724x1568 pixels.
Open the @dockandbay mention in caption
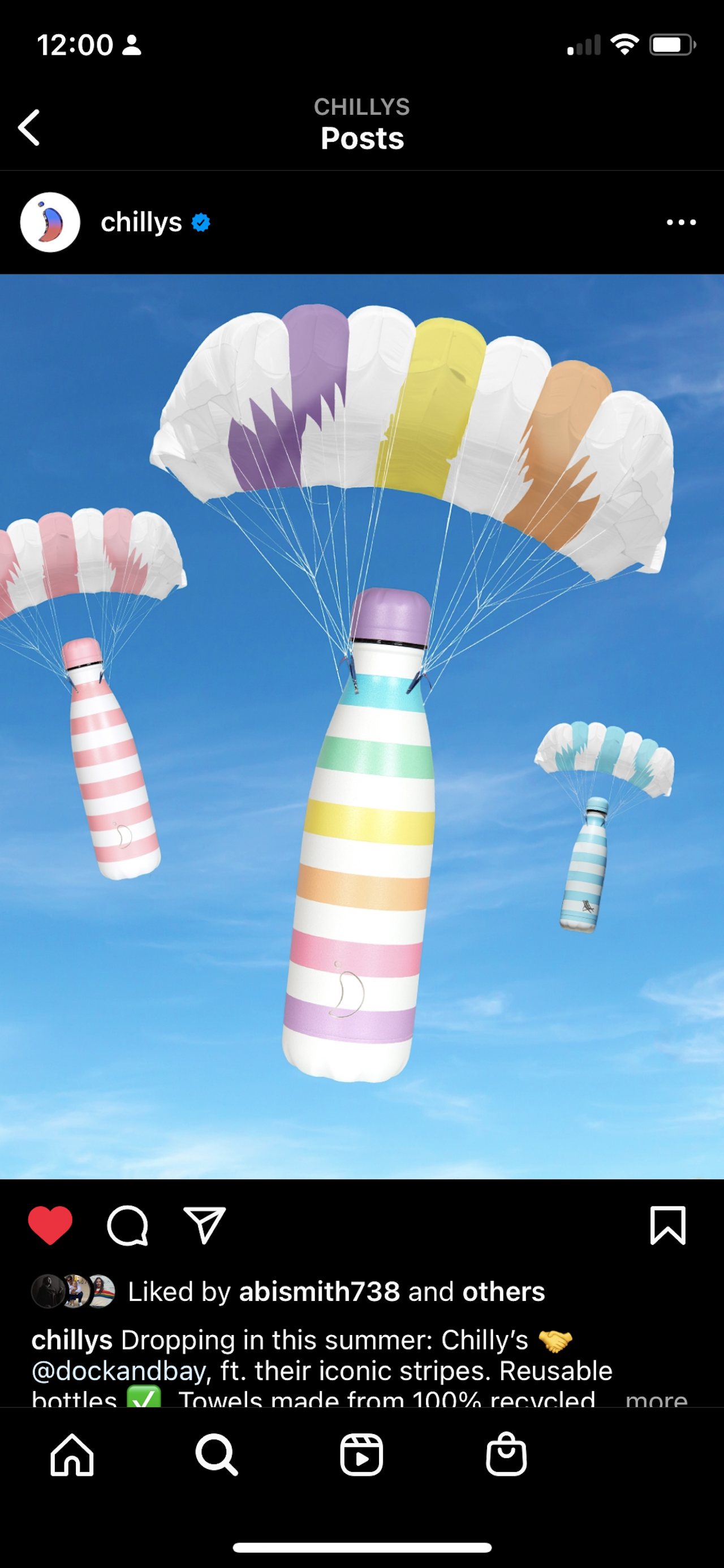(x=119, y=1371)
